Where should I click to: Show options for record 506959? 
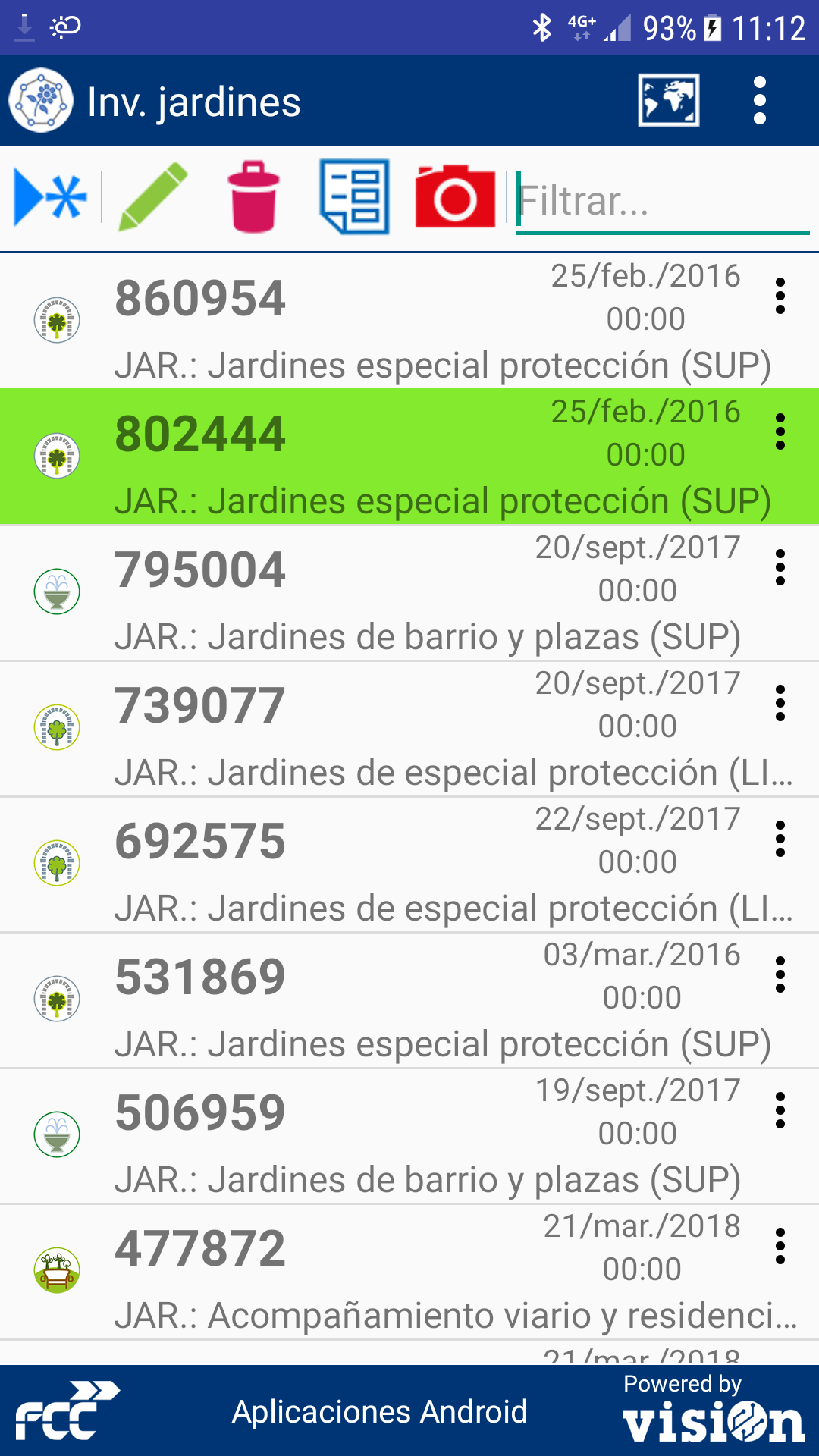point(780,1111)
